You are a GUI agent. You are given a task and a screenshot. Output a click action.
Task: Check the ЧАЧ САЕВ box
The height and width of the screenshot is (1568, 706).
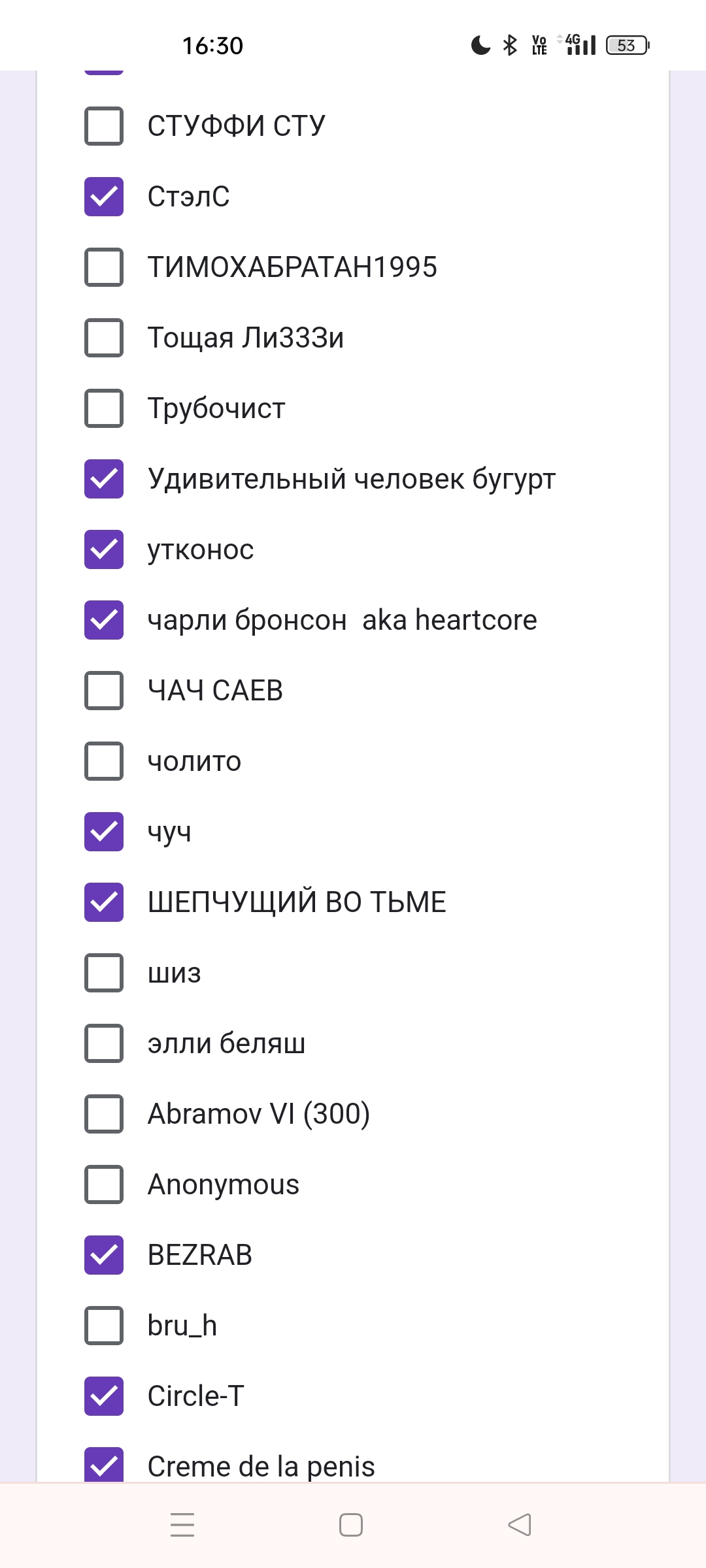[104, 691]
